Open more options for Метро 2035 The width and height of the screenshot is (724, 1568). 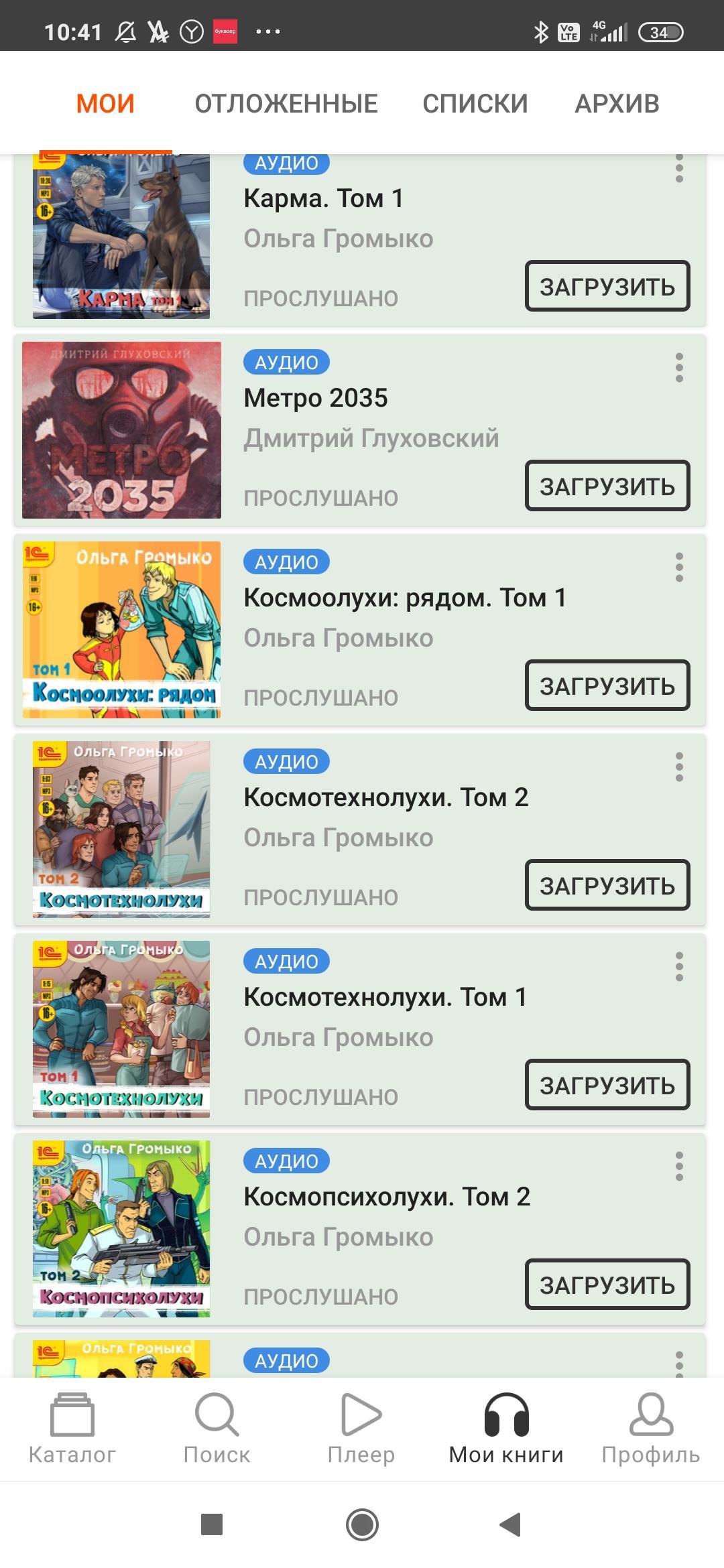click(x=679, y=368)
